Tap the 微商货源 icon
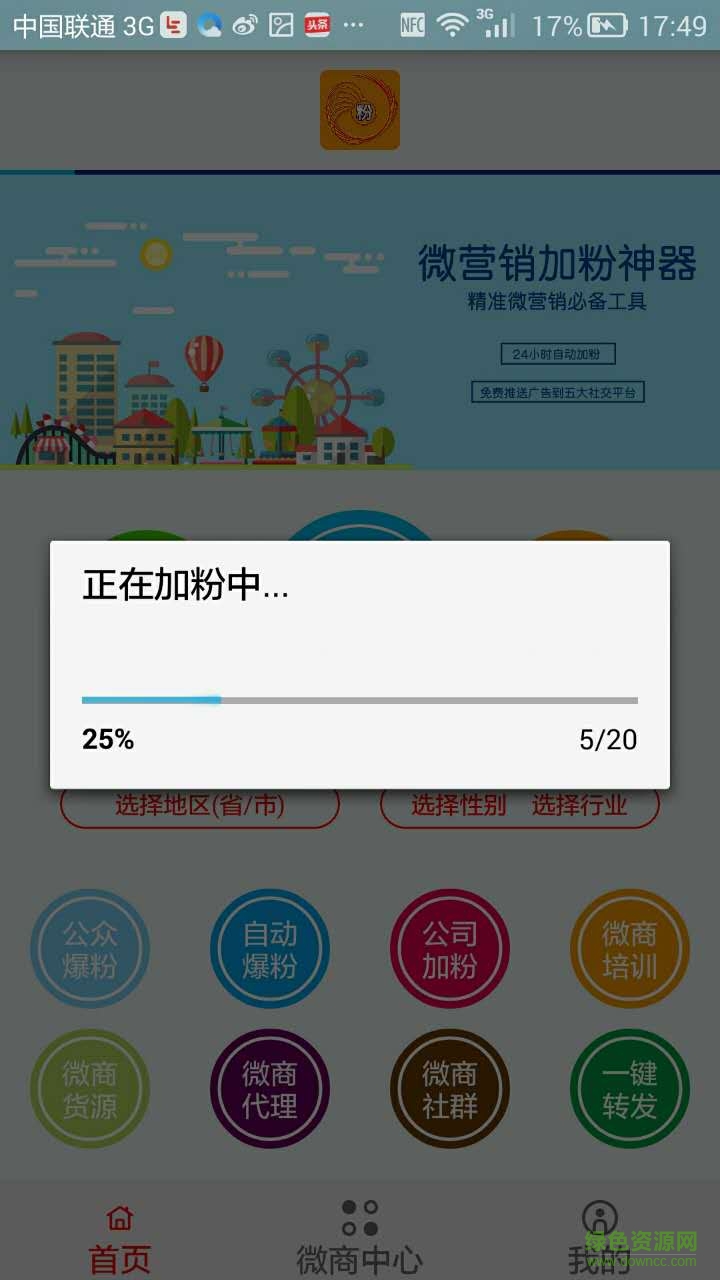720x1280 pixels. (90, 1088)
